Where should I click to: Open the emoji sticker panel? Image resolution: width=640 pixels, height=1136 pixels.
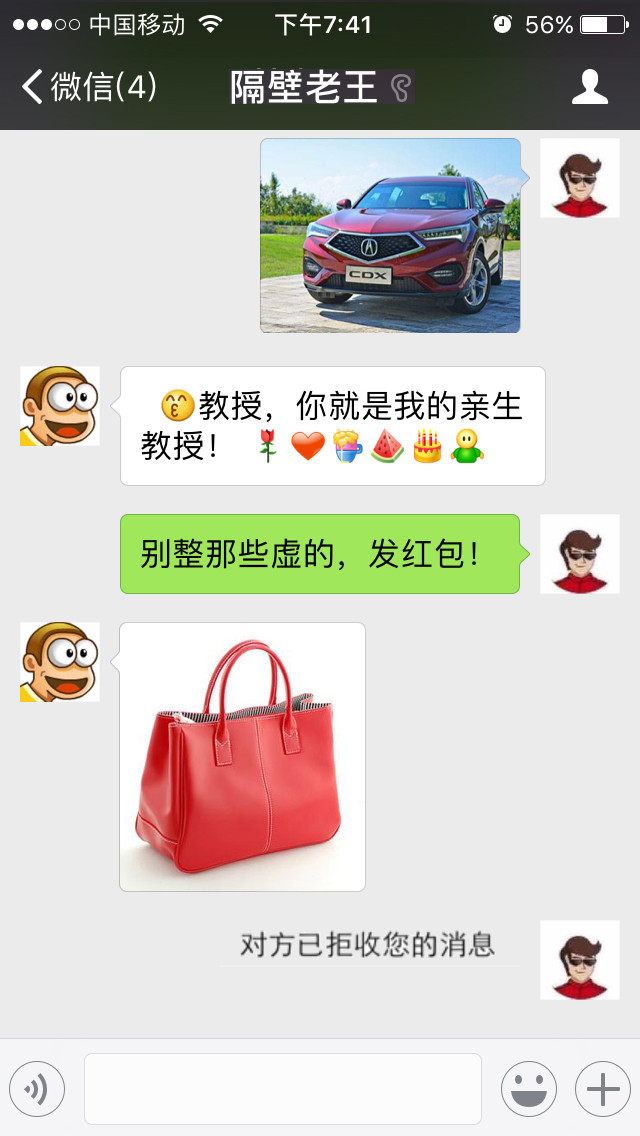(x=528, y=1088)
